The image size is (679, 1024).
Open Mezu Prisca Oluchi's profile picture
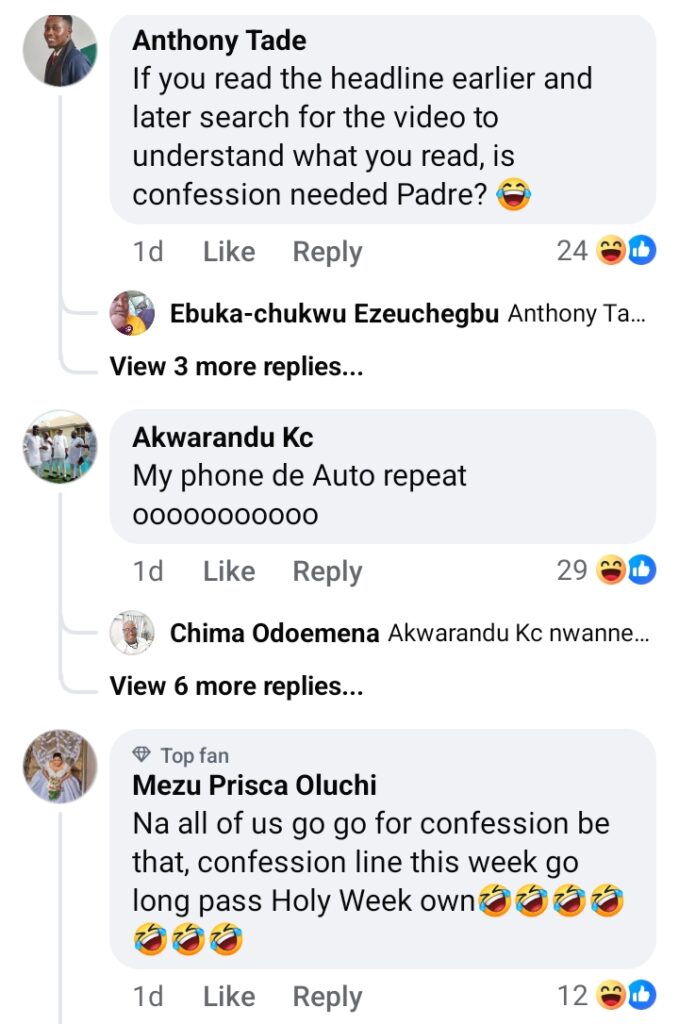tap(60, 766)
